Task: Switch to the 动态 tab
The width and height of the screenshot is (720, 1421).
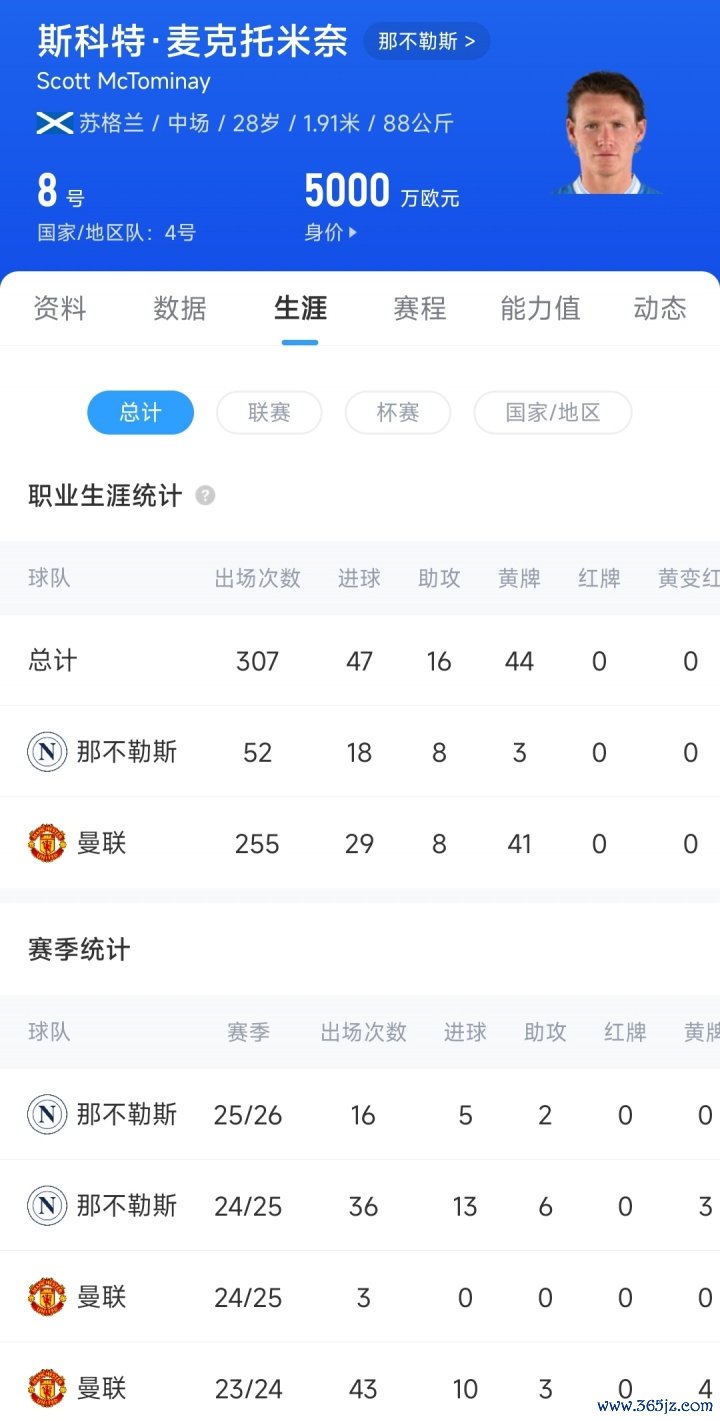Action: pyautogui.click(x=660, y=308)
